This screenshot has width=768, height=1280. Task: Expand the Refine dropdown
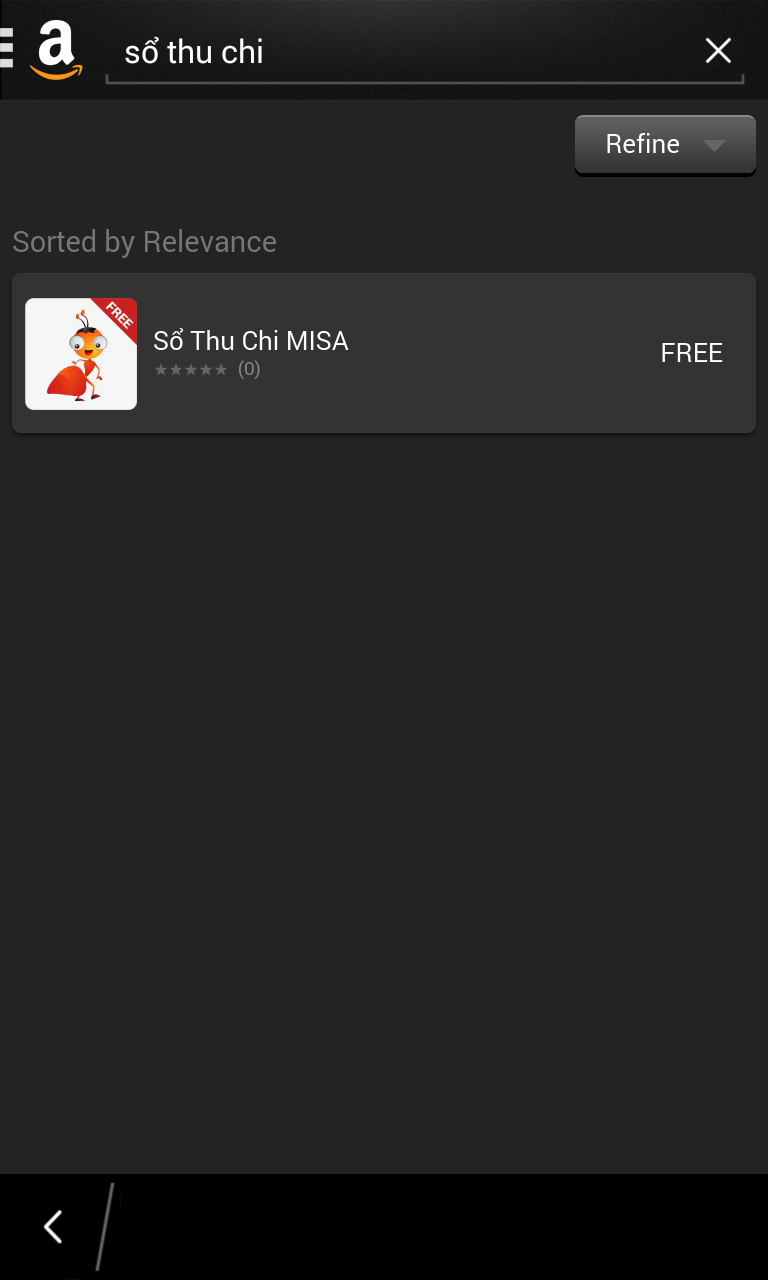coord(664,145)
